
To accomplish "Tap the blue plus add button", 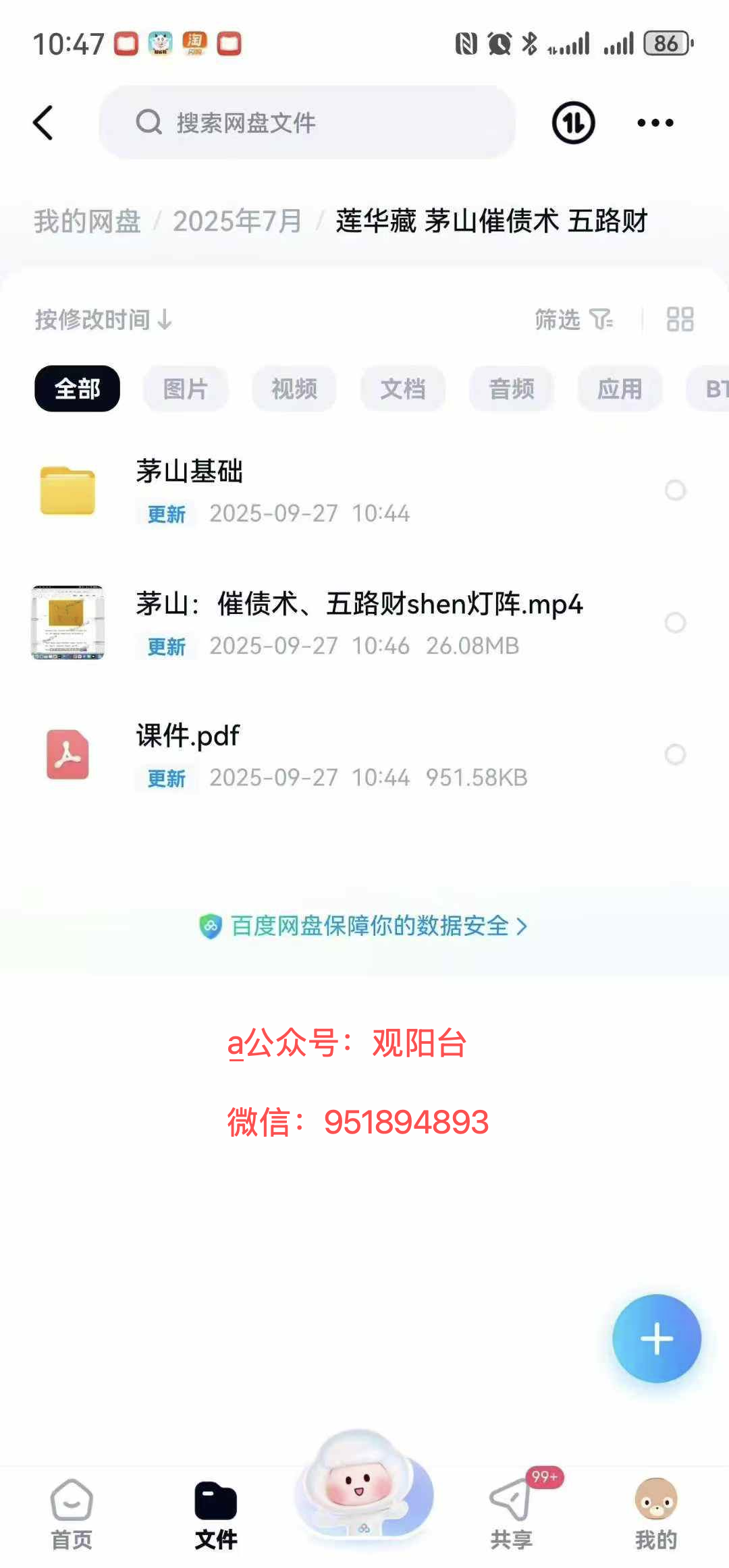I will (656, 1339).
